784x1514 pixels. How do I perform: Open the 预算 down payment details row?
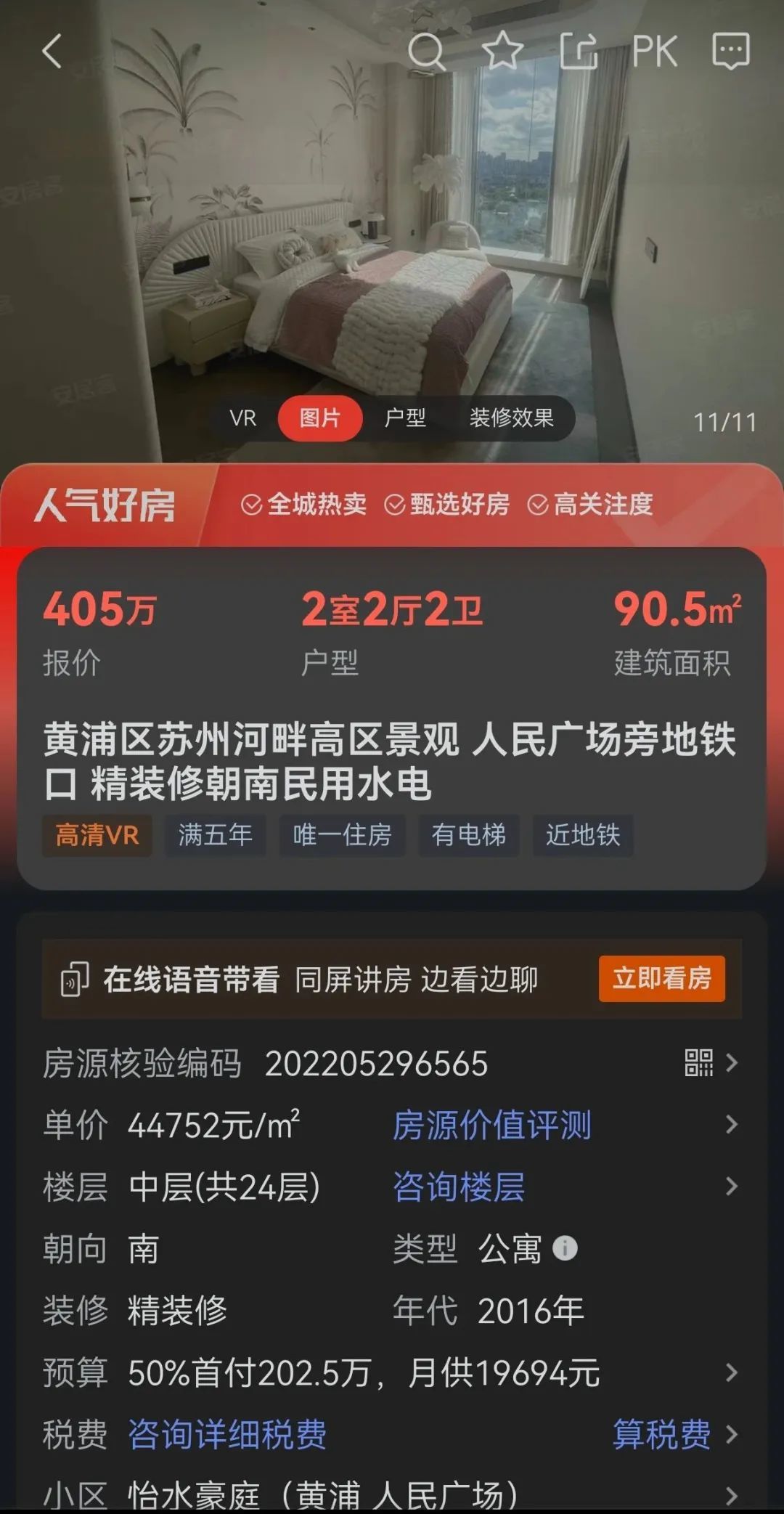[392, 1373]
